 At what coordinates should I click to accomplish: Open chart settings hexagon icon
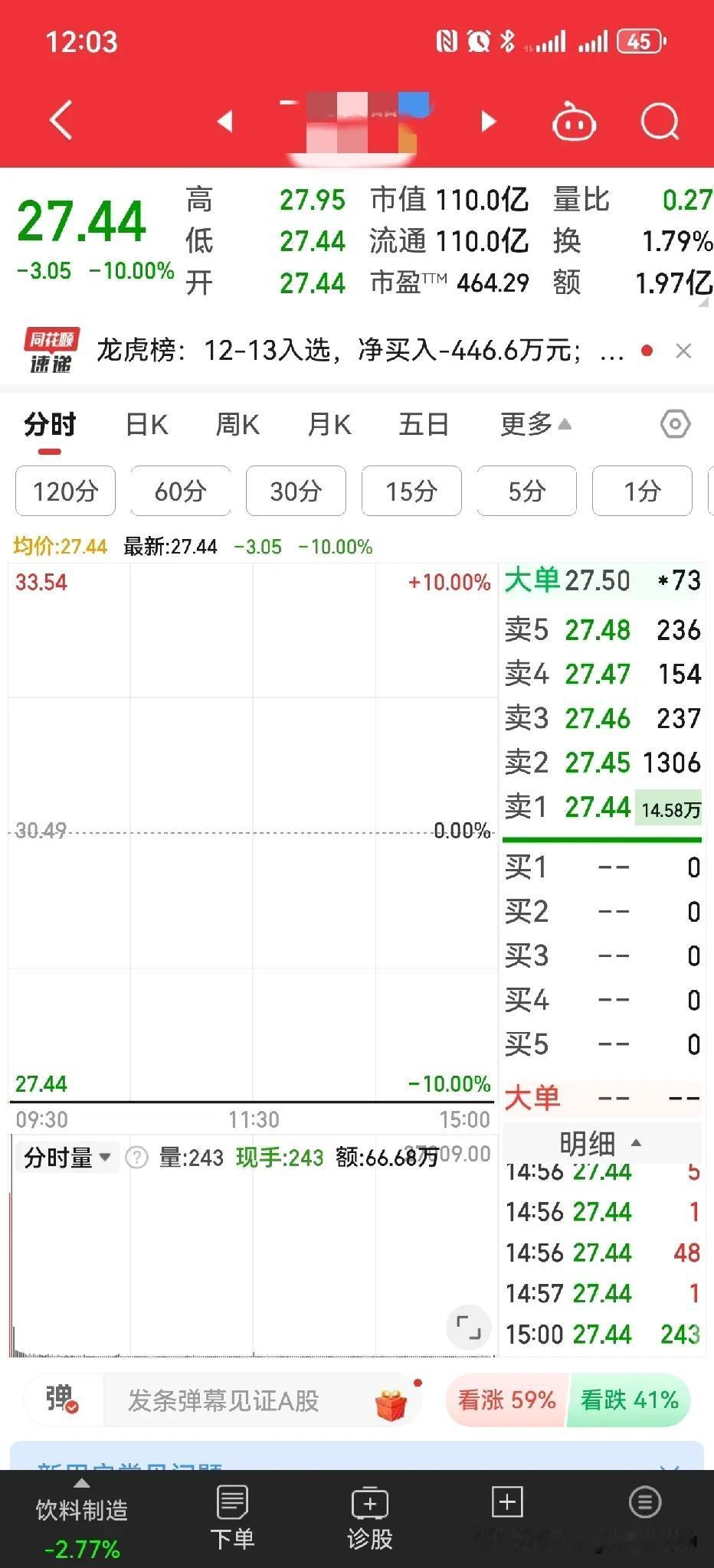tap(675, 424)
